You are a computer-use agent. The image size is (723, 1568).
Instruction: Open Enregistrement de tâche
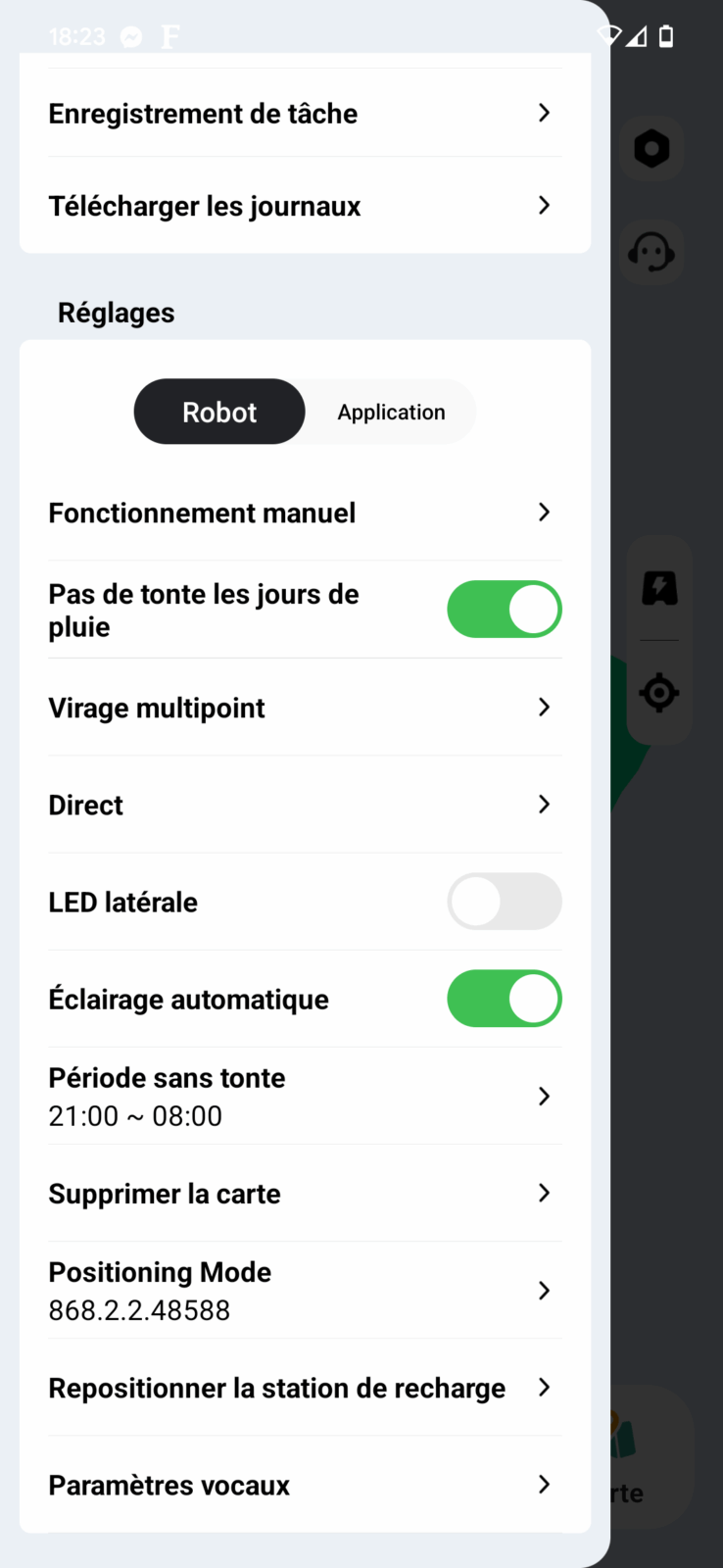[x=305, y=114]
